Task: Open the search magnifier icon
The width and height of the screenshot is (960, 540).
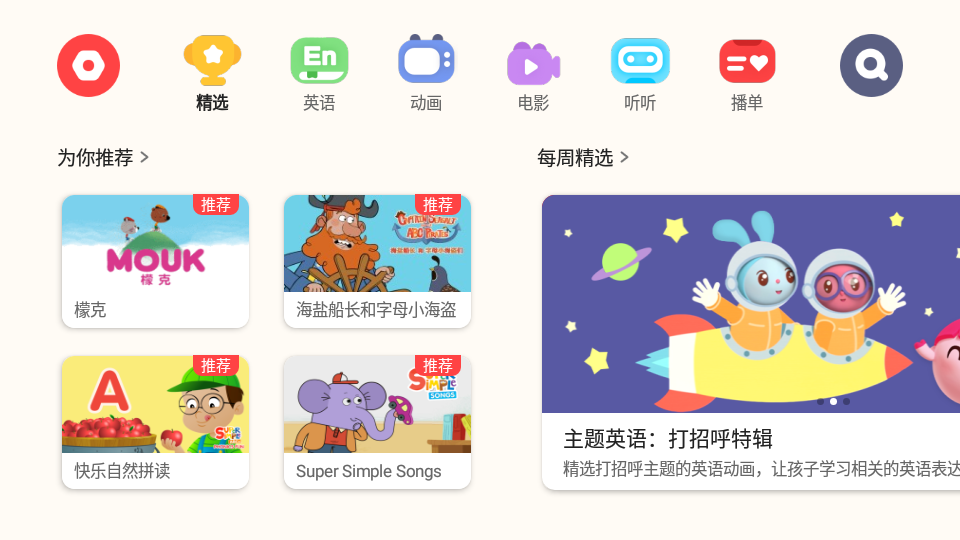Action: (871, 66)
